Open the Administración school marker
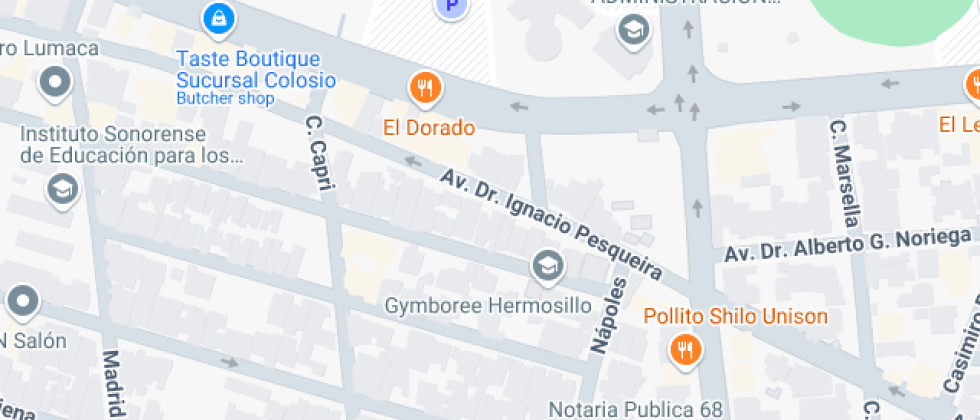The width and height of the screenshot is (980, 420). (632, 32)
